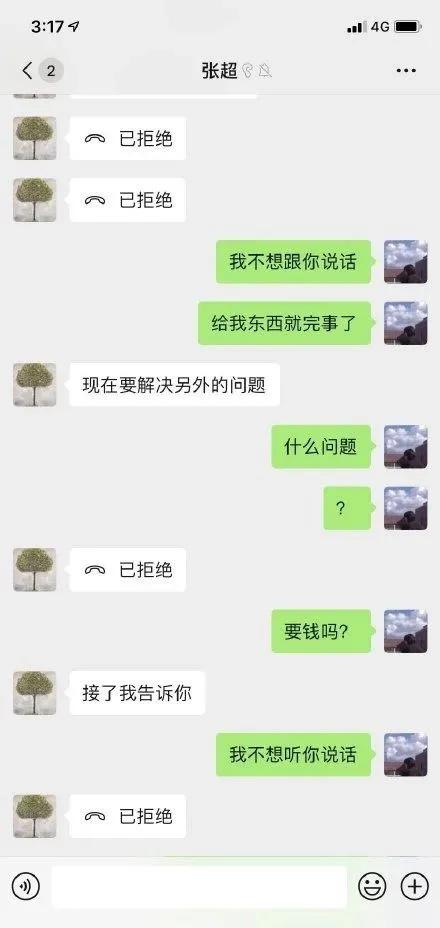Tap the message 接了我告诉你

[x=137, y=693]
